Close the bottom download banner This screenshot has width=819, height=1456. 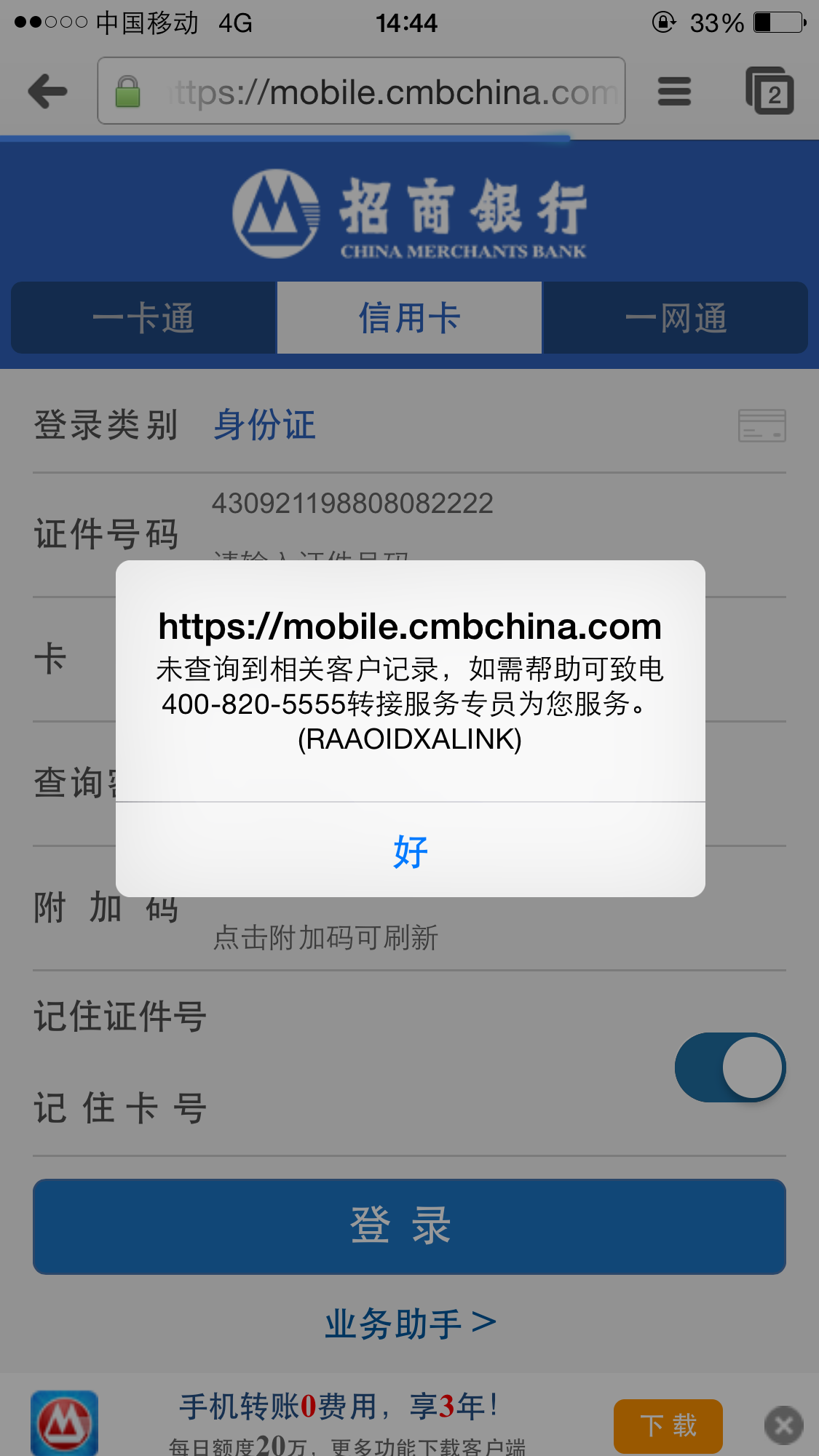[784, 1425]
